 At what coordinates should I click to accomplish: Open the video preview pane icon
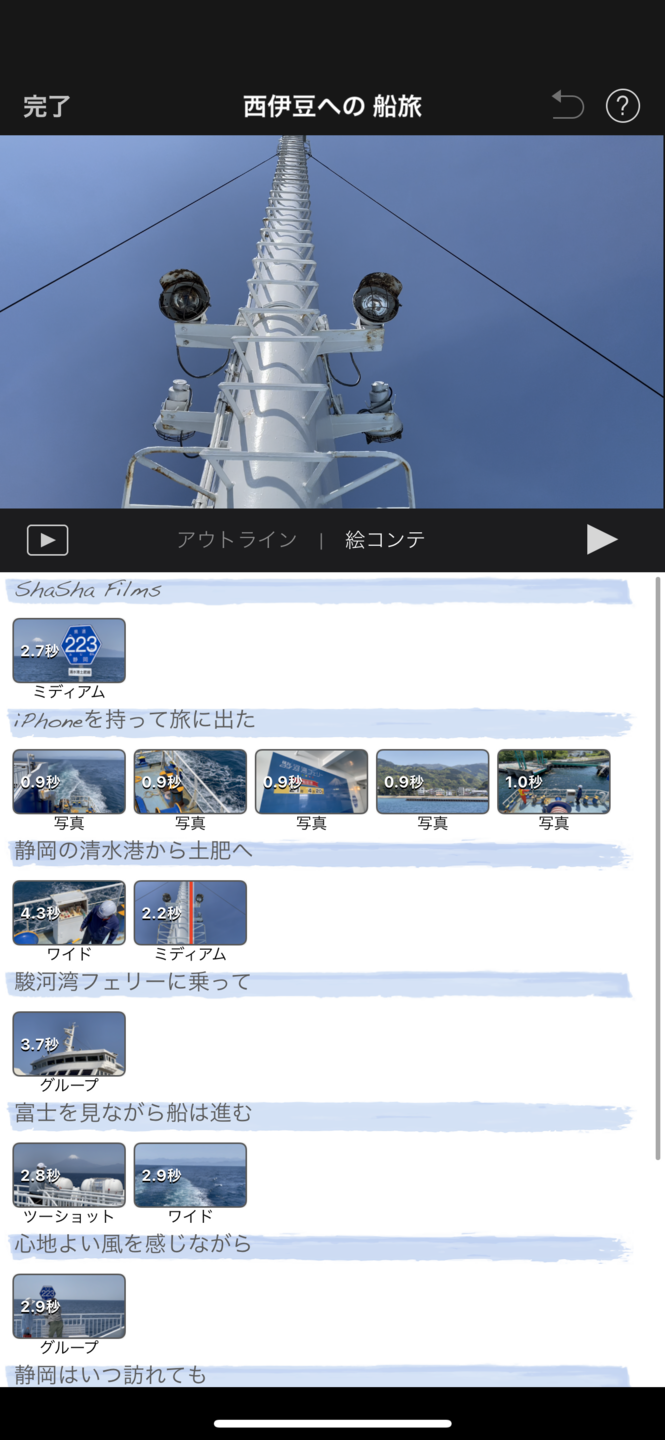point(47,540)
